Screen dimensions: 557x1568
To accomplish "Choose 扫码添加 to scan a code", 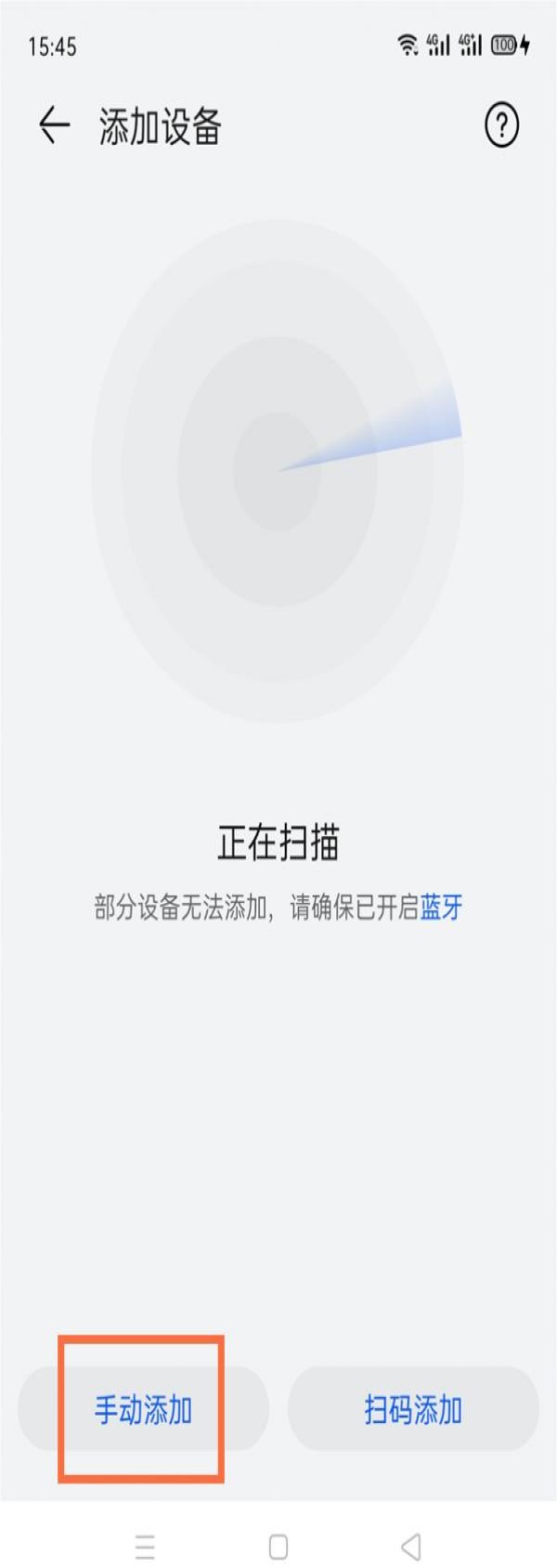I will click(413, 1409).
